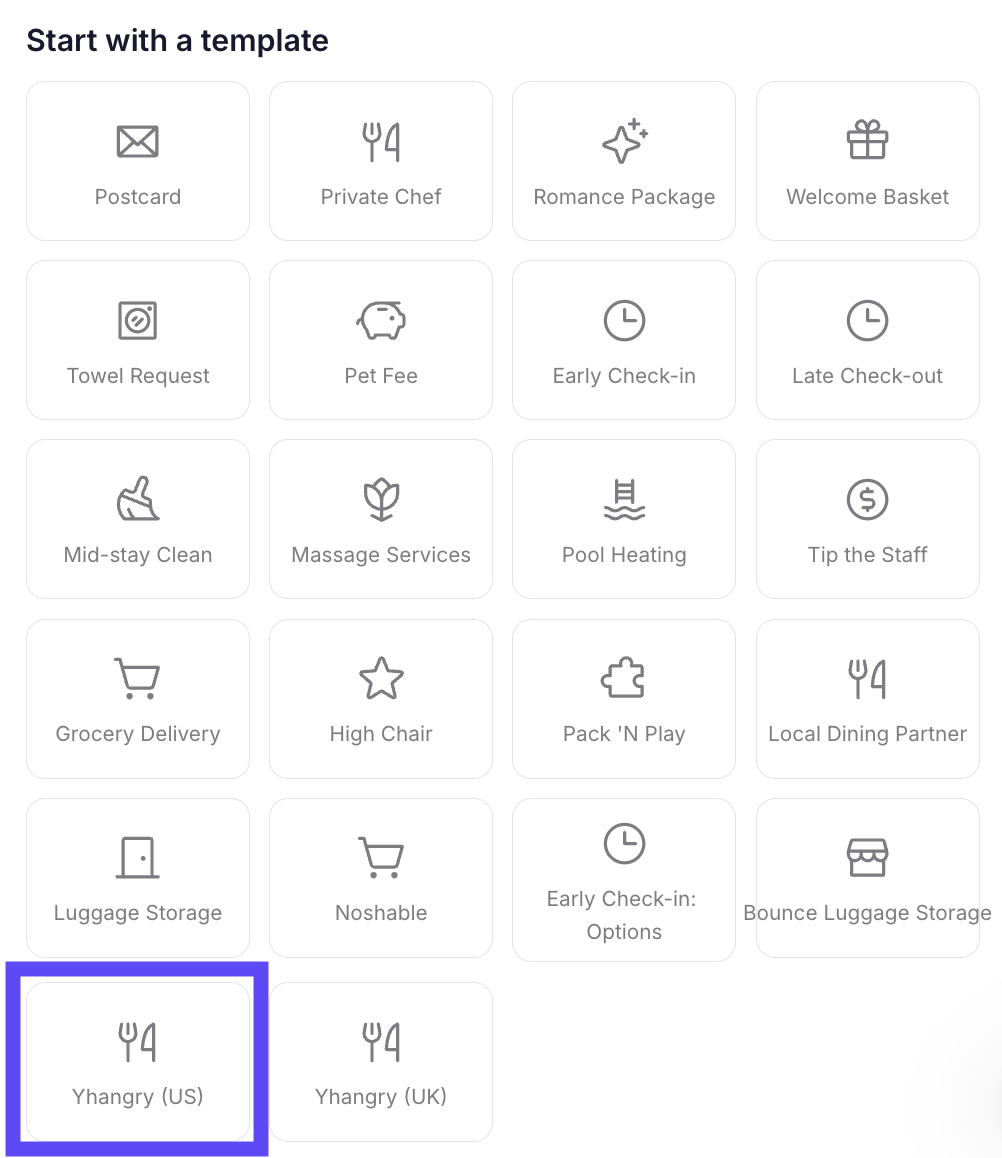Tap the Late Check-out template card

867,340
